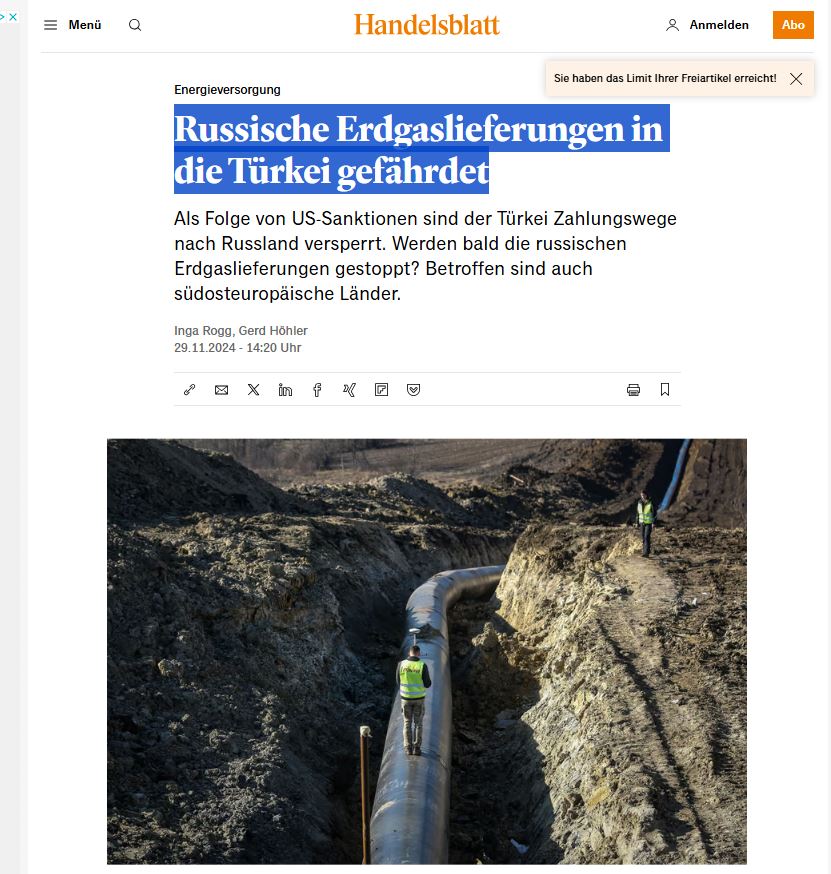Copy the article link

(190, 390)
